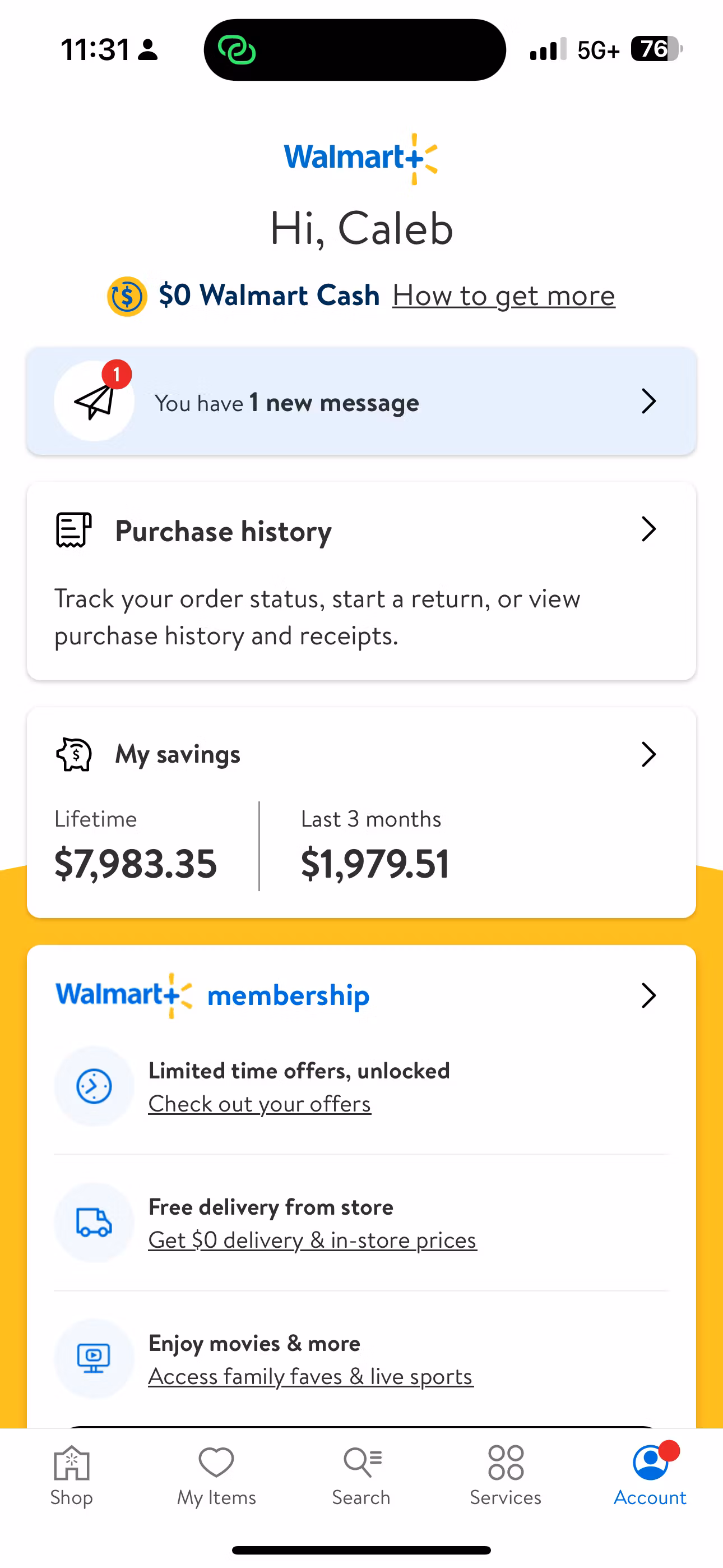Tap the TV screen icon for movies
The width and height of the screenshot is (723, 1568).
point(94,1359)
